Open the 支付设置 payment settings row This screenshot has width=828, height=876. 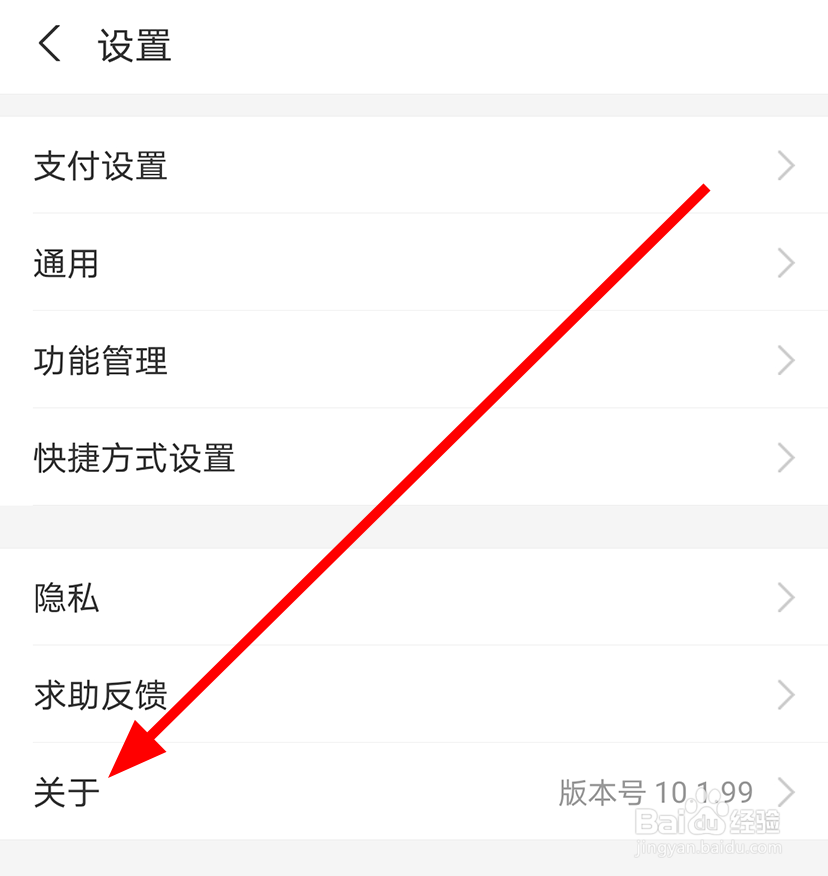click(x=100, y=166)
